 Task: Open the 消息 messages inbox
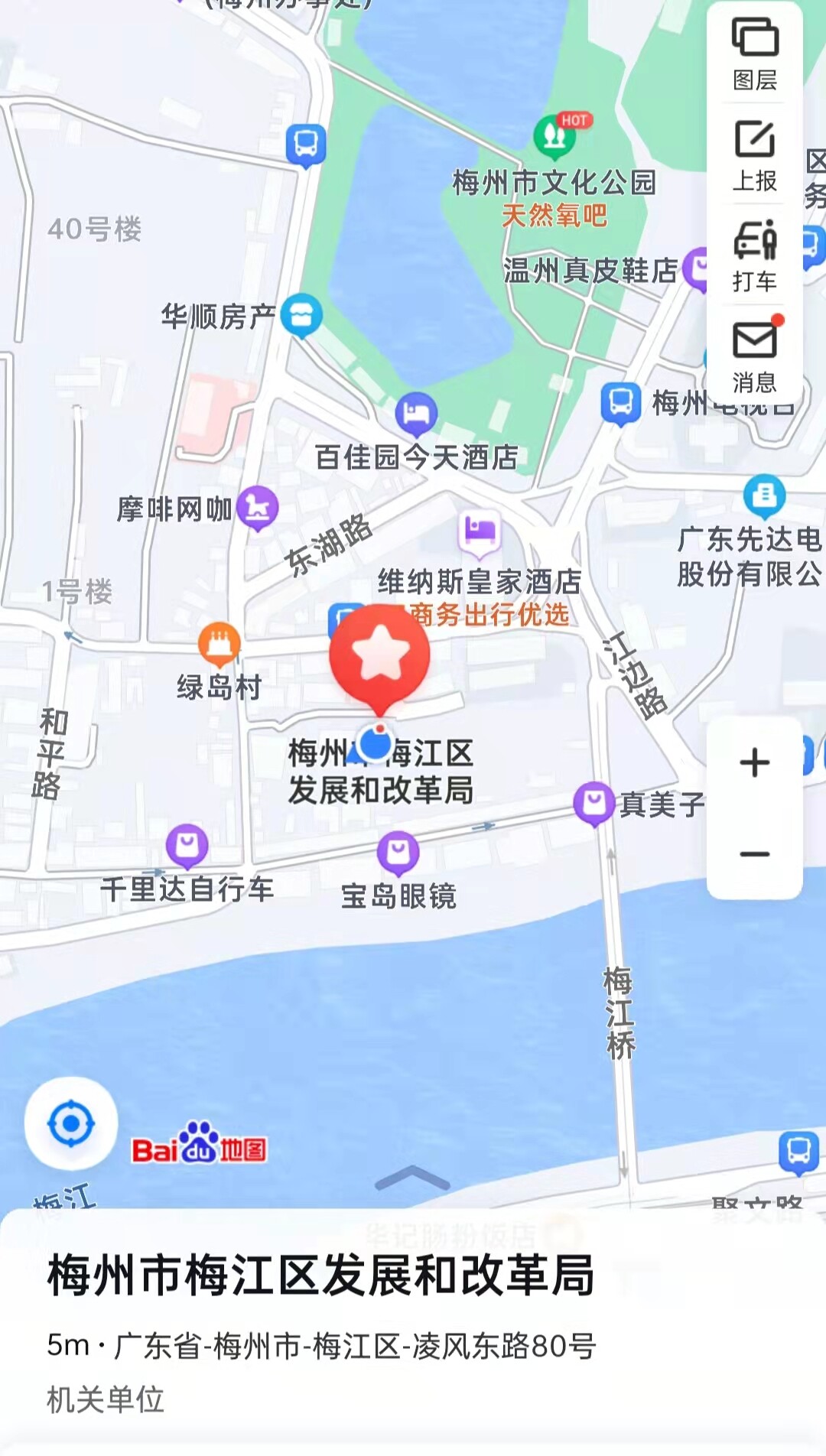(x=755, y=356)
